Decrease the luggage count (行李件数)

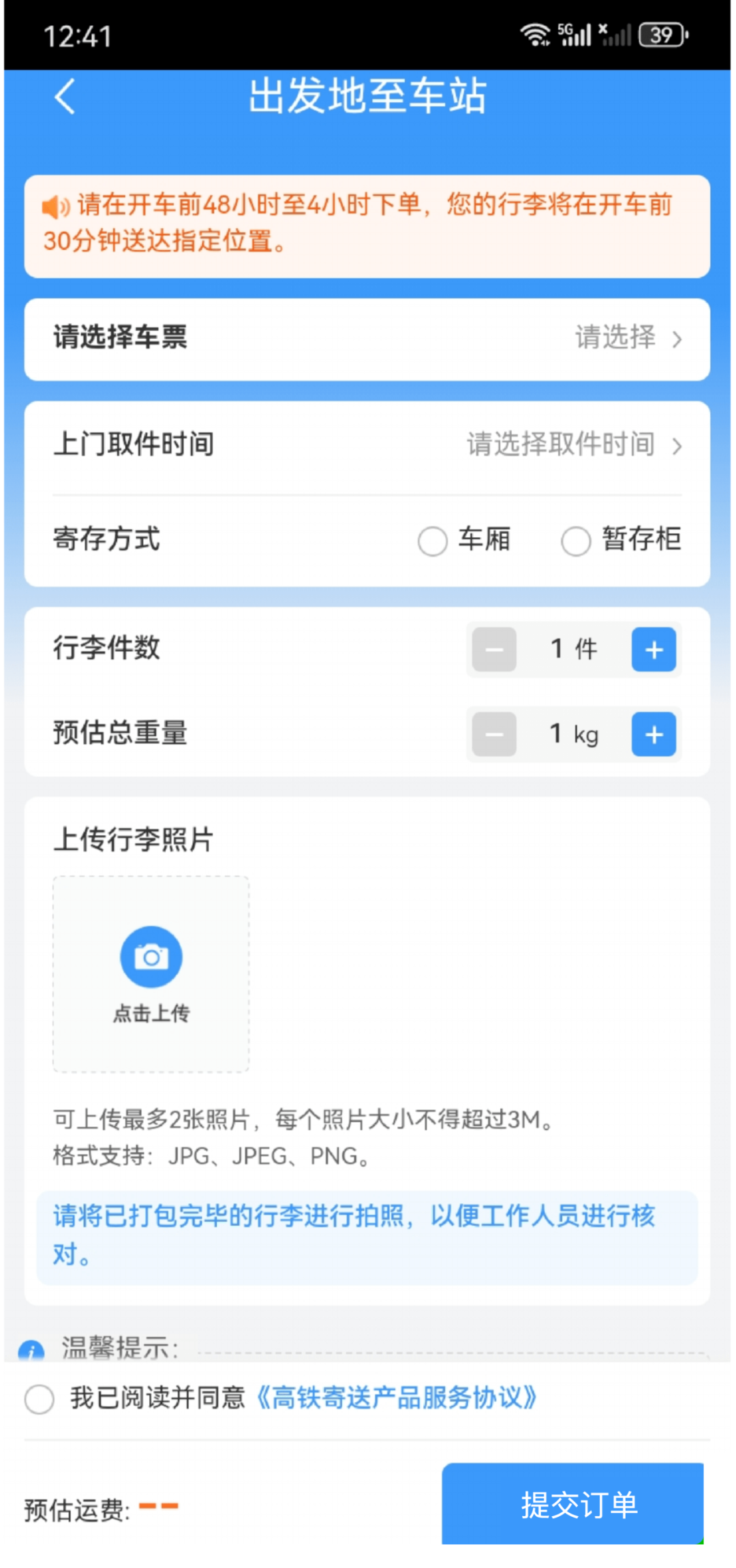click(494, 649)
